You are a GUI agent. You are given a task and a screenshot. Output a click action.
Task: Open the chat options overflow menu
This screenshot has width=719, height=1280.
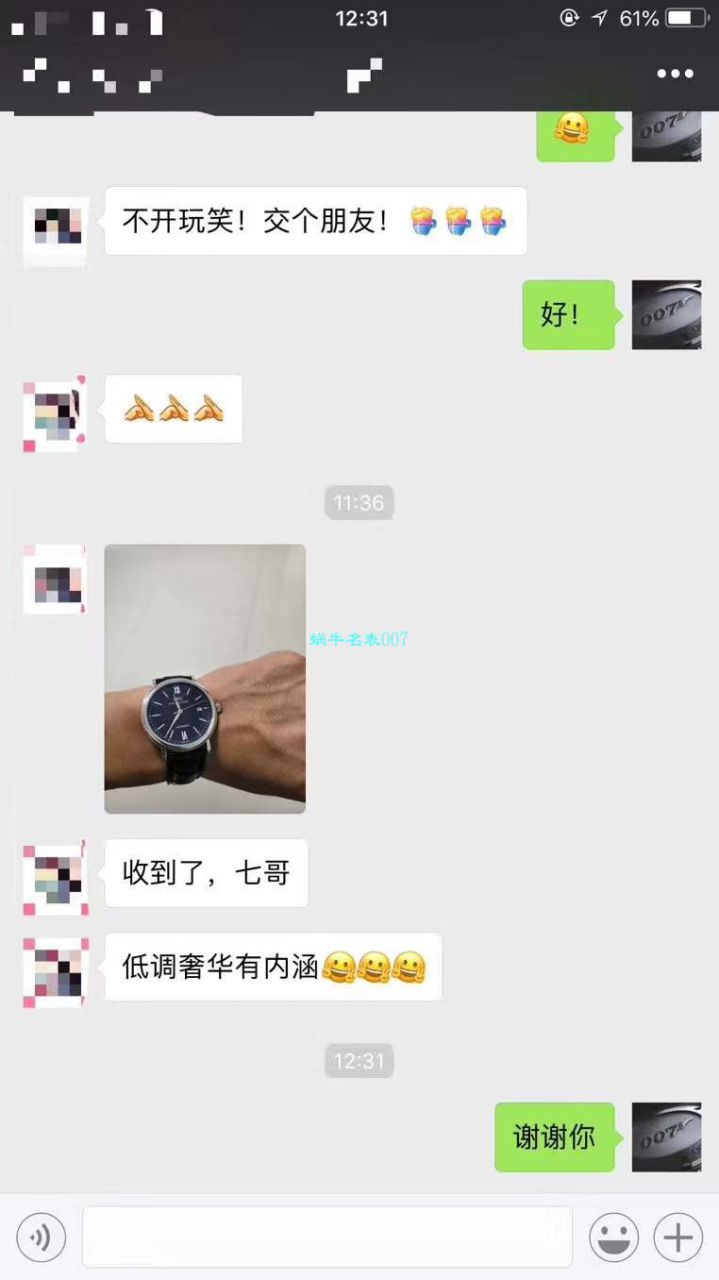click(x=675, y=74)
